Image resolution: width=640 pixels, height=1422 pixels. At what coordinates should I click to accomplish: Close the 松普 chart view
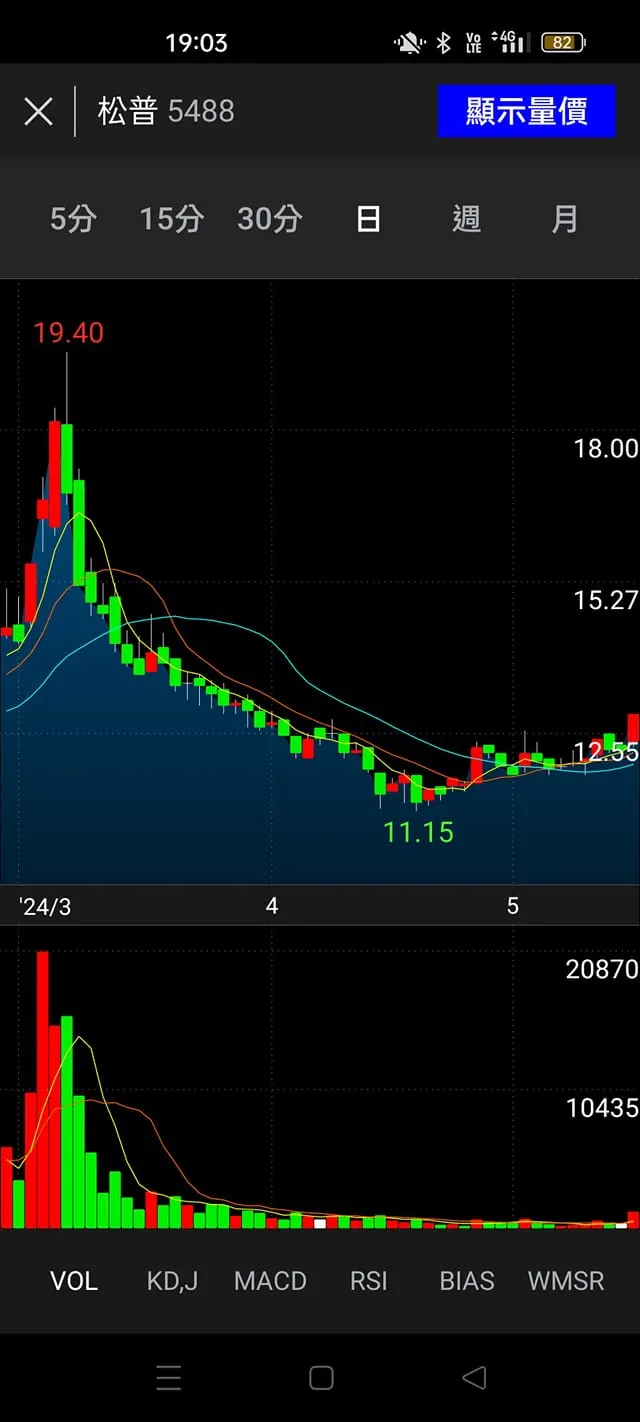(x=38, y=111)
